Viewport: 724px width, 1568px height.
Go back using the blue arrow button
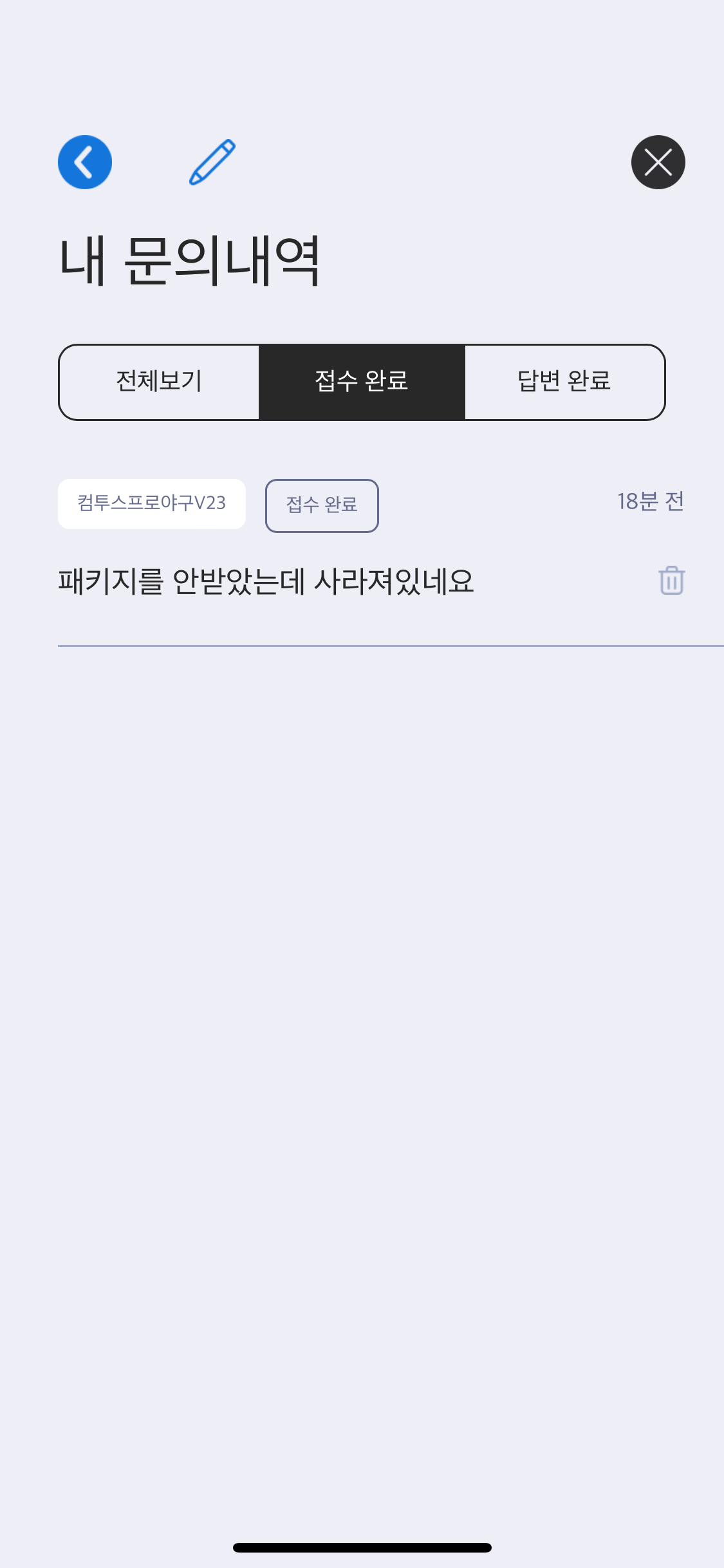click(x=85, y=162)
